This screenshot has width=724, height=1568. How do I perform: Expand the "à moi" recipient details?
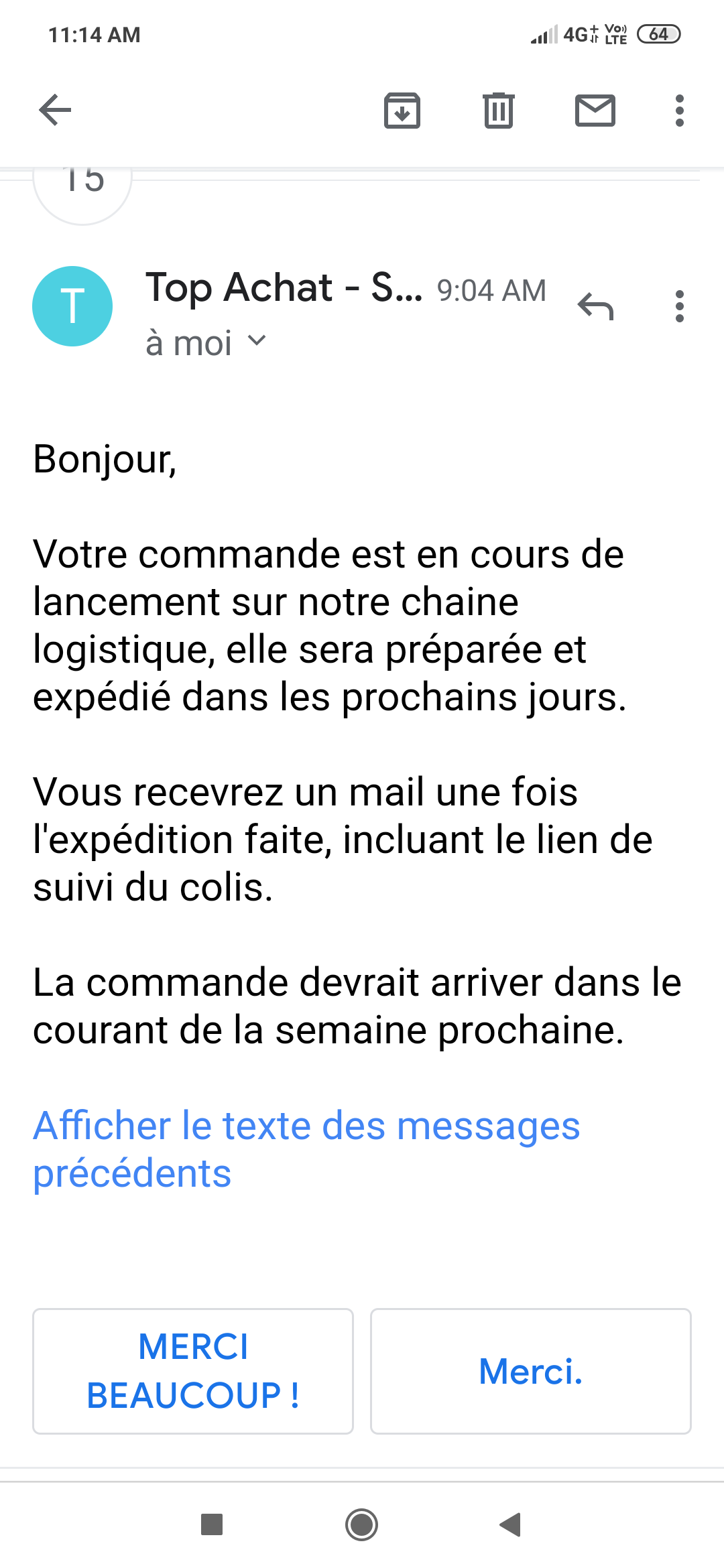tap(206, 343)
